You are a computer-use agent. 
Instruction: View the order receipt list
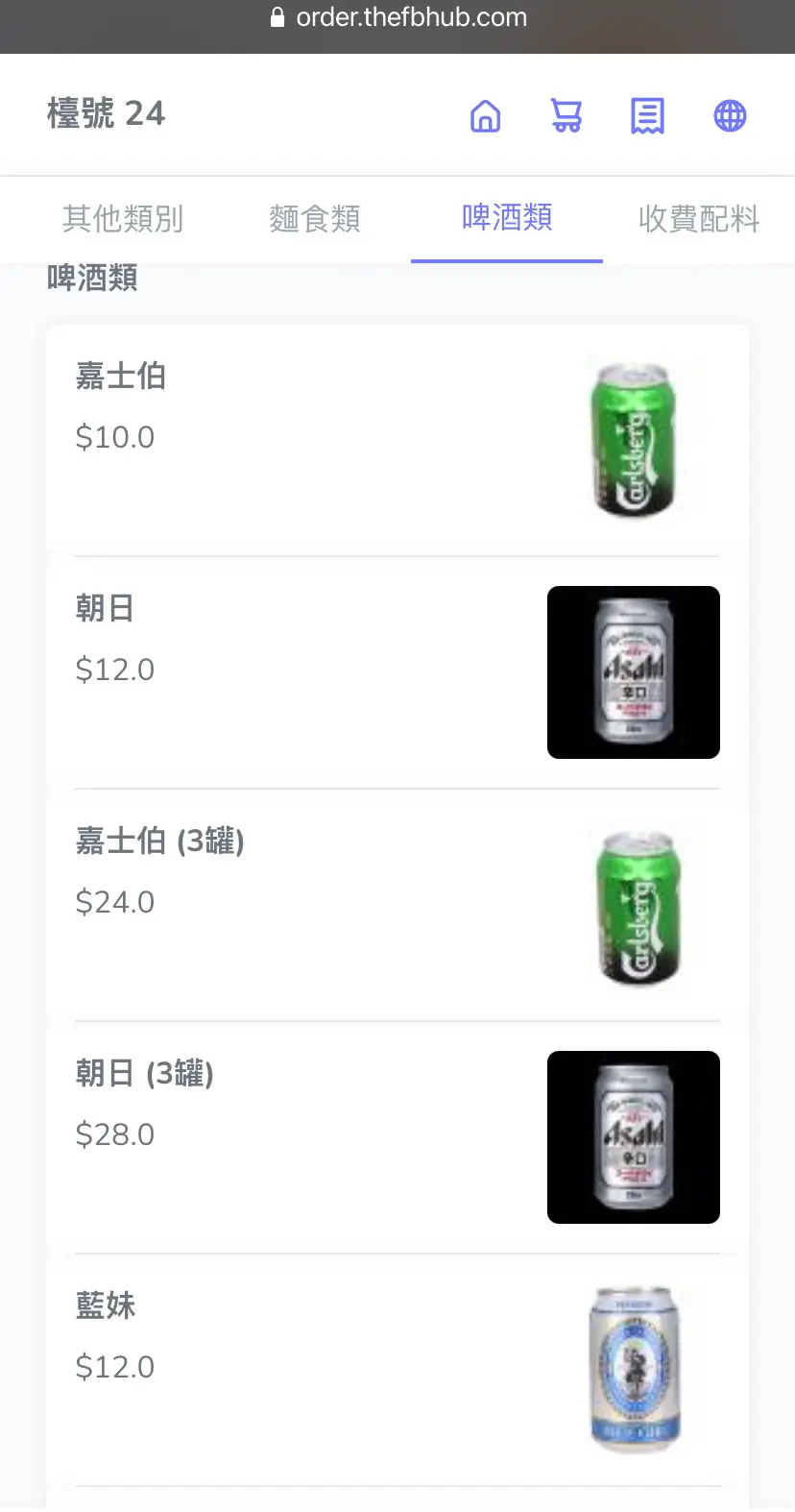[647, 116]
